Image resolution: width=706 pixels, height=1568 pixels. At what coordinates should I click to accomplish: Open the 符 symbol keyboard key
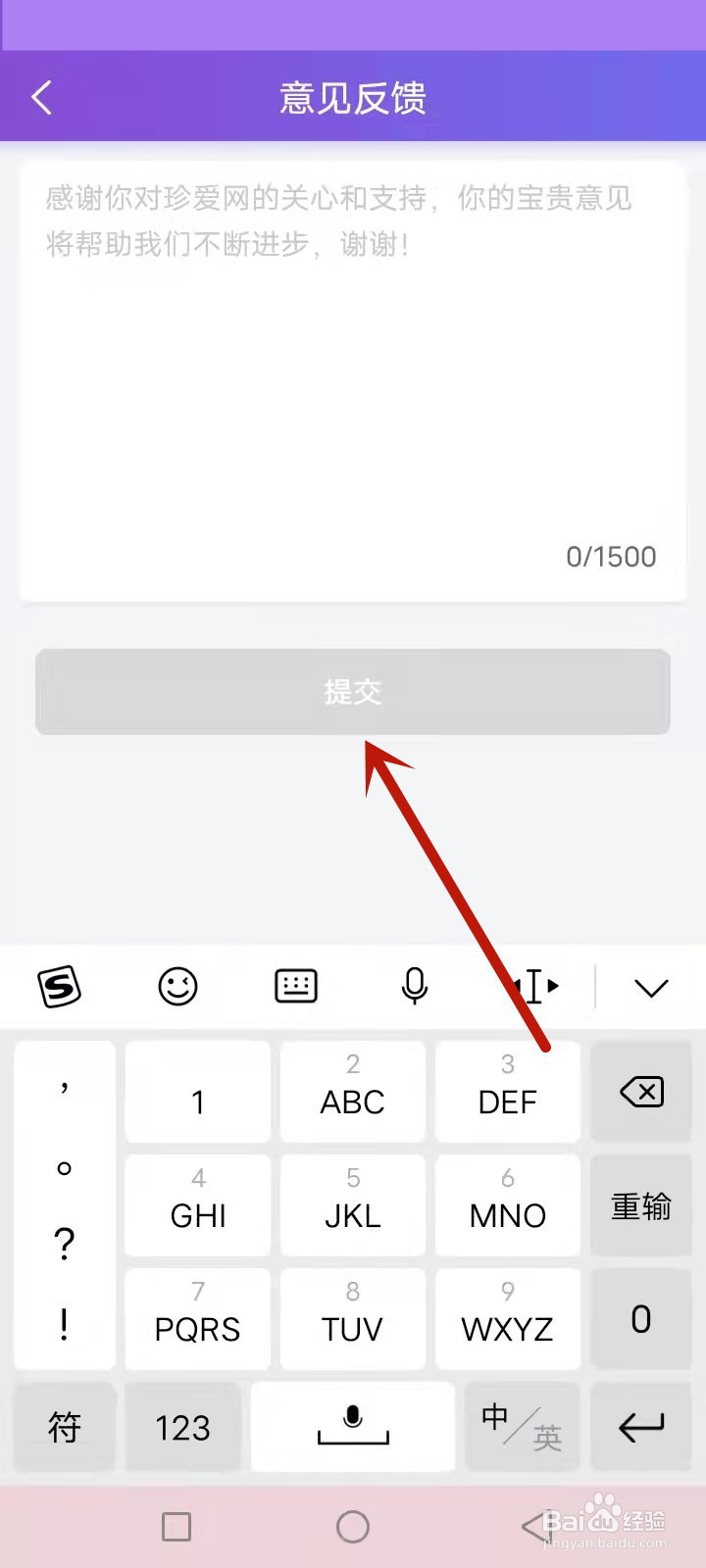pos(64,1427)
